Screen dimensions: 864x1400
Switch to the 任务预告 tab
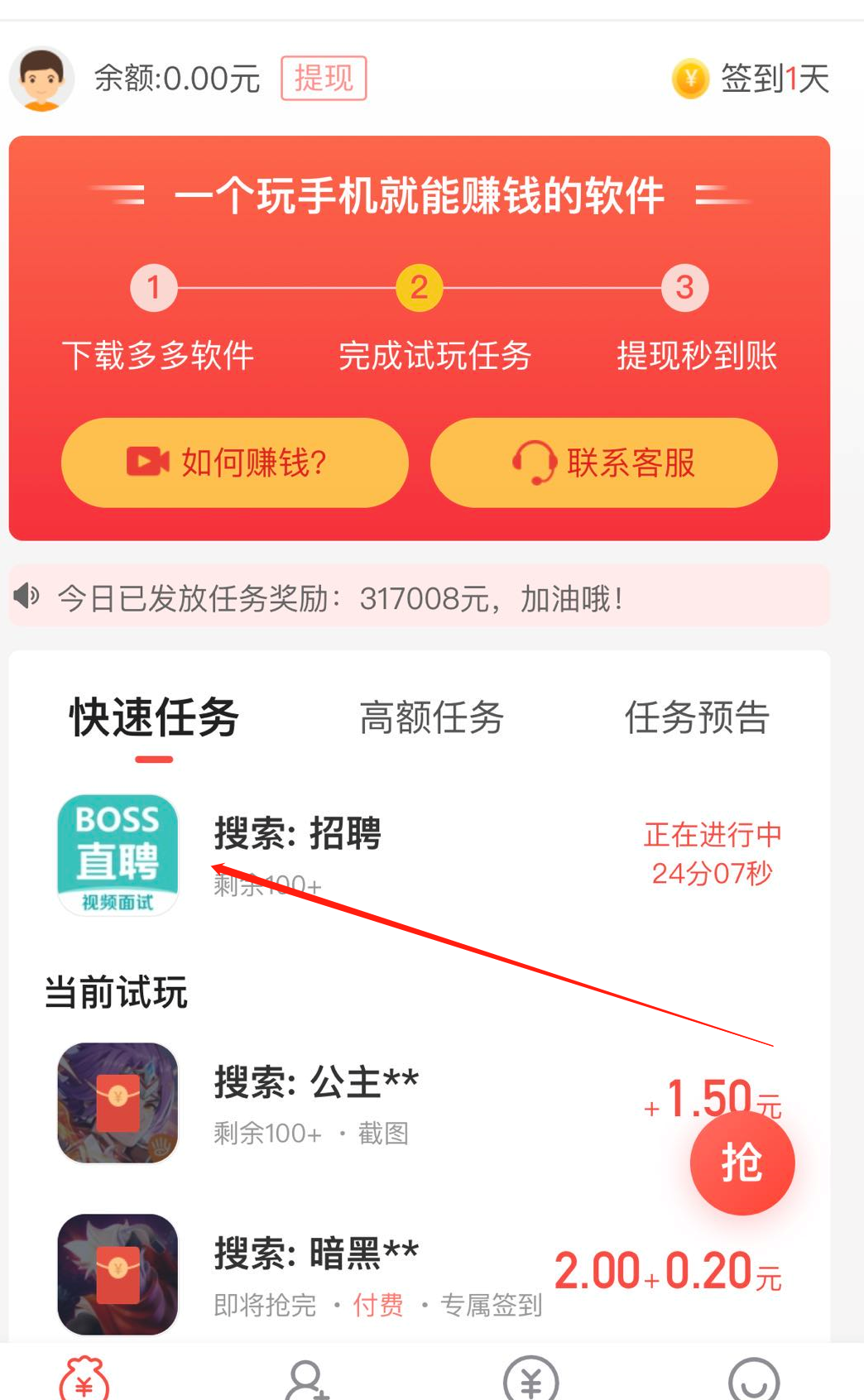pyautogui.click(x=697, y=717)
